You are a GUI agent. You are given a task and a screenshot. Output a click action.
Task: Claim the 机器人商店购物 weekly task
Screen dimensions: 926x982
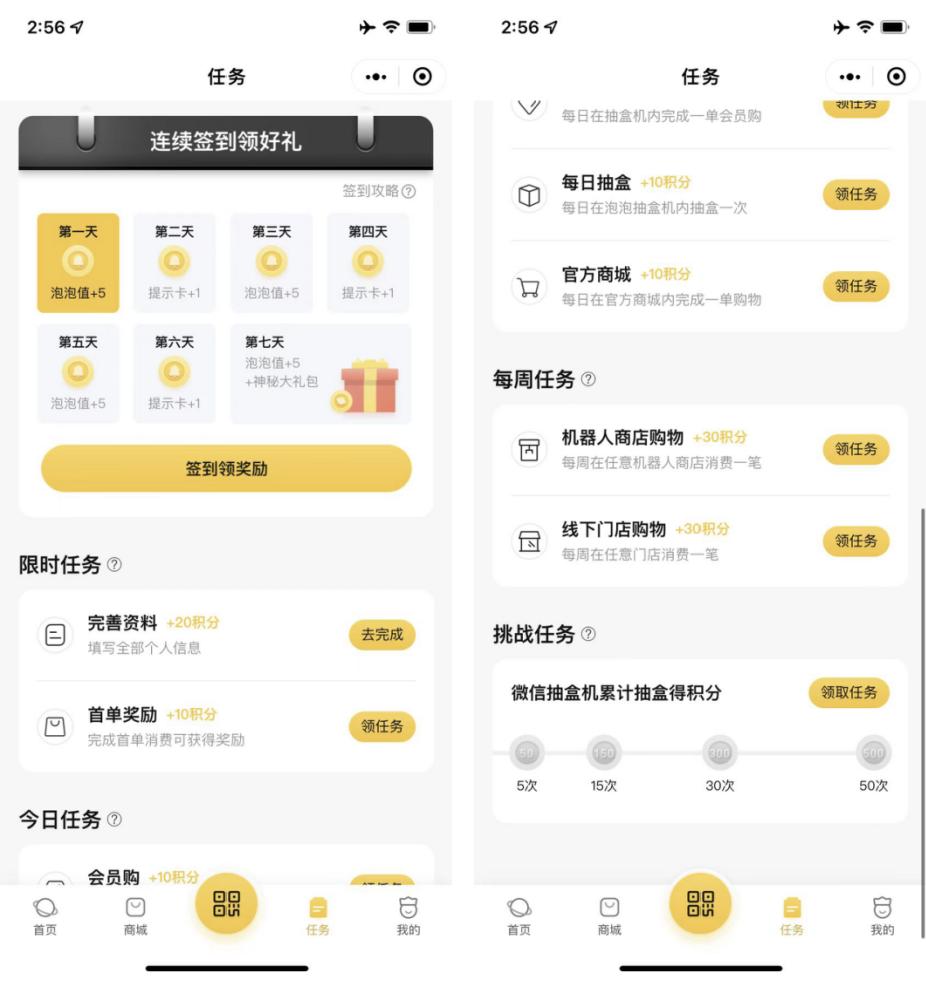coord(856,449)
